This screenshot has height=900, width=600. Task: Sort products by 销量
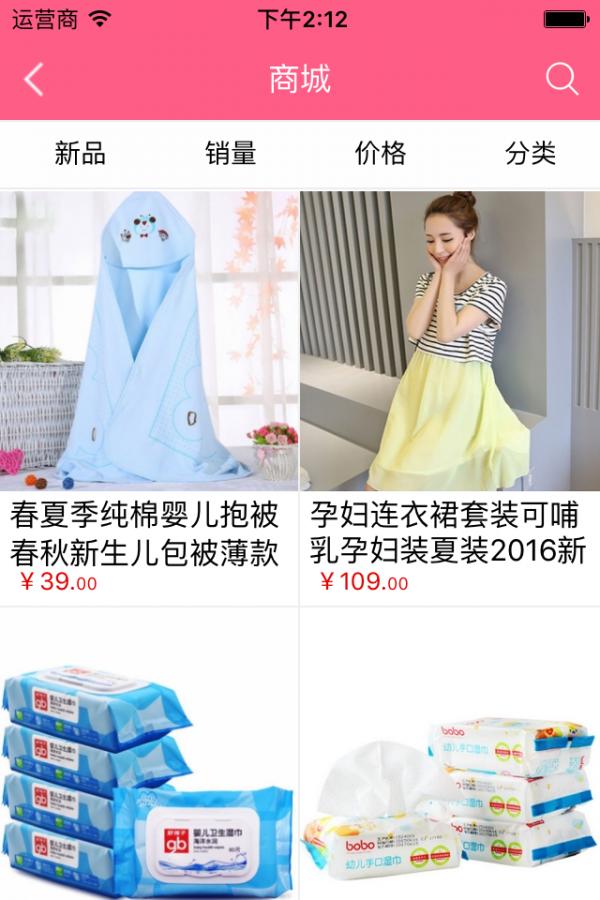click(x=231, y=153)
